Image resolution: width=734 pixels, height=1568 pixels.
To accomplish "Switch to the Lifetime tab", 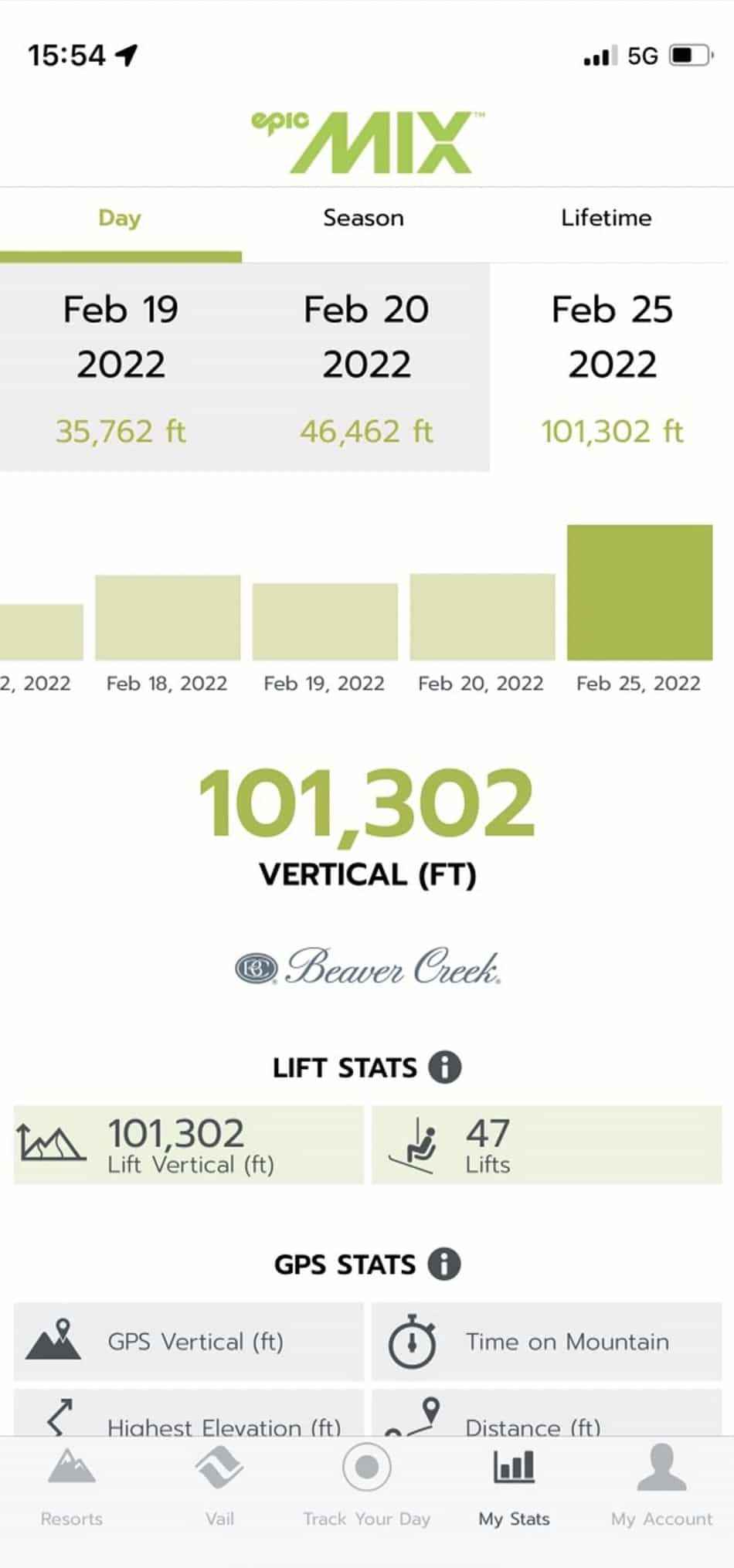I will click(x=606, y=218).
